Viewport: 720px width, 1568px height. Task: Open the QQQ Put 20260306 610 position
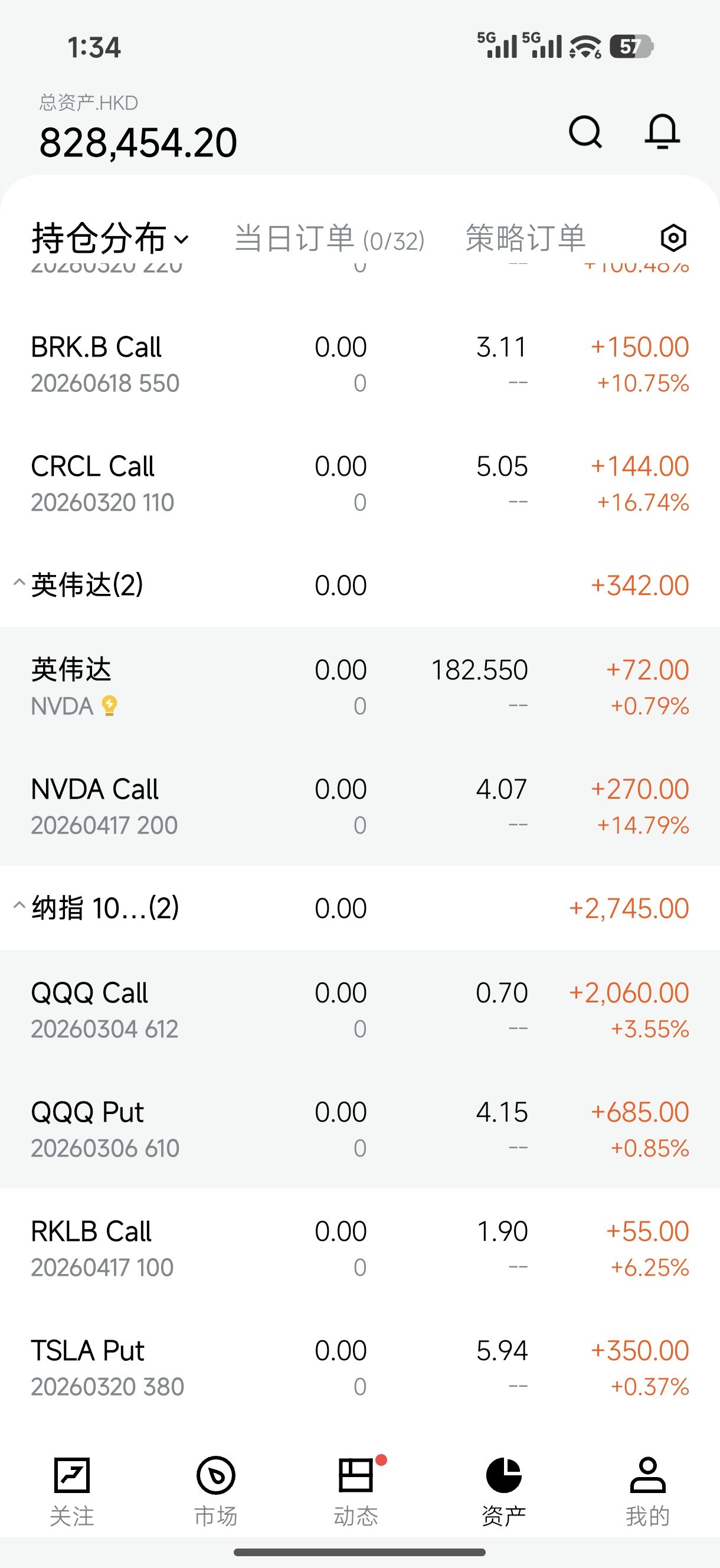click(x=359, y=1129)
